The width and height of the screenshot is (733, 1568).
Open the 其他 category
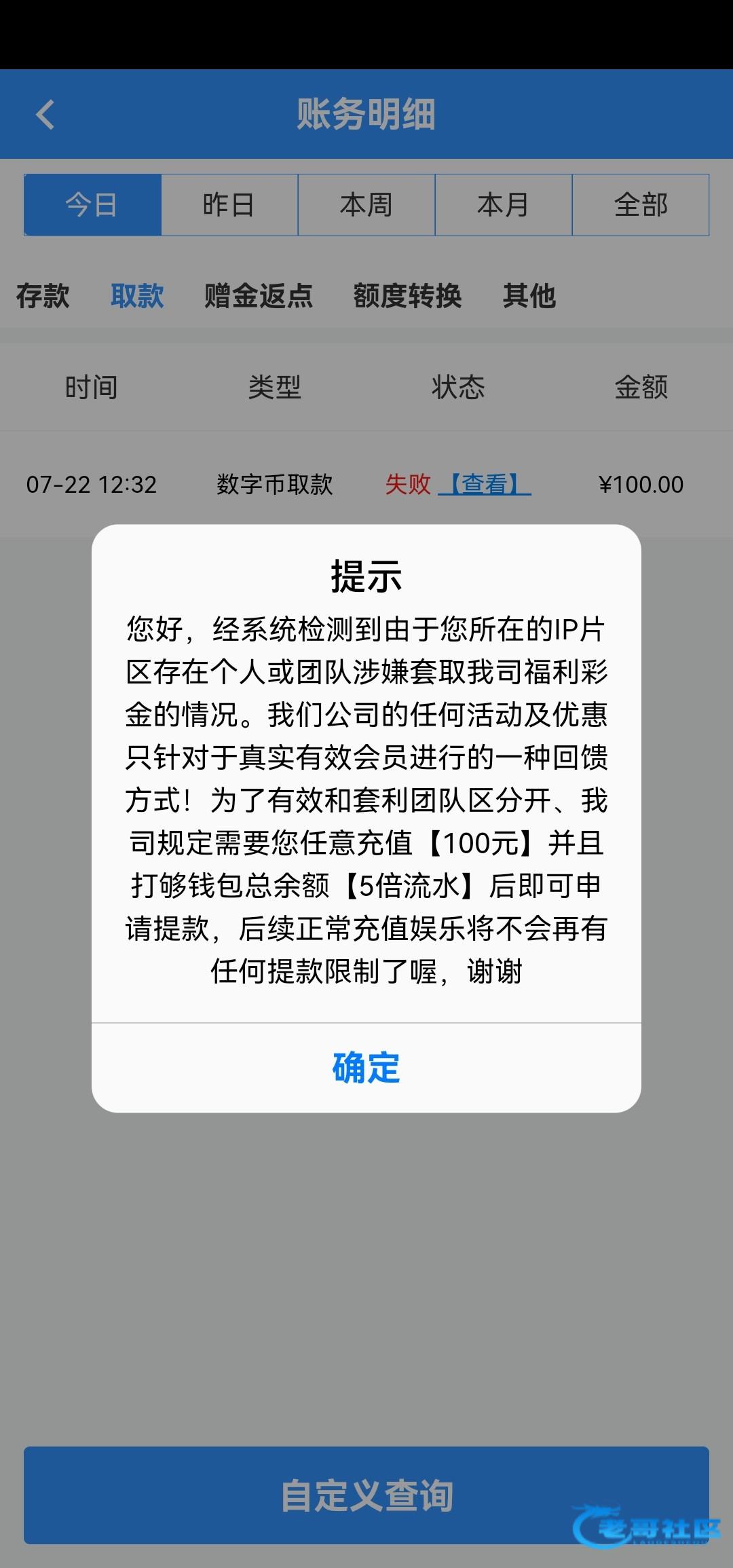(529, 296)
